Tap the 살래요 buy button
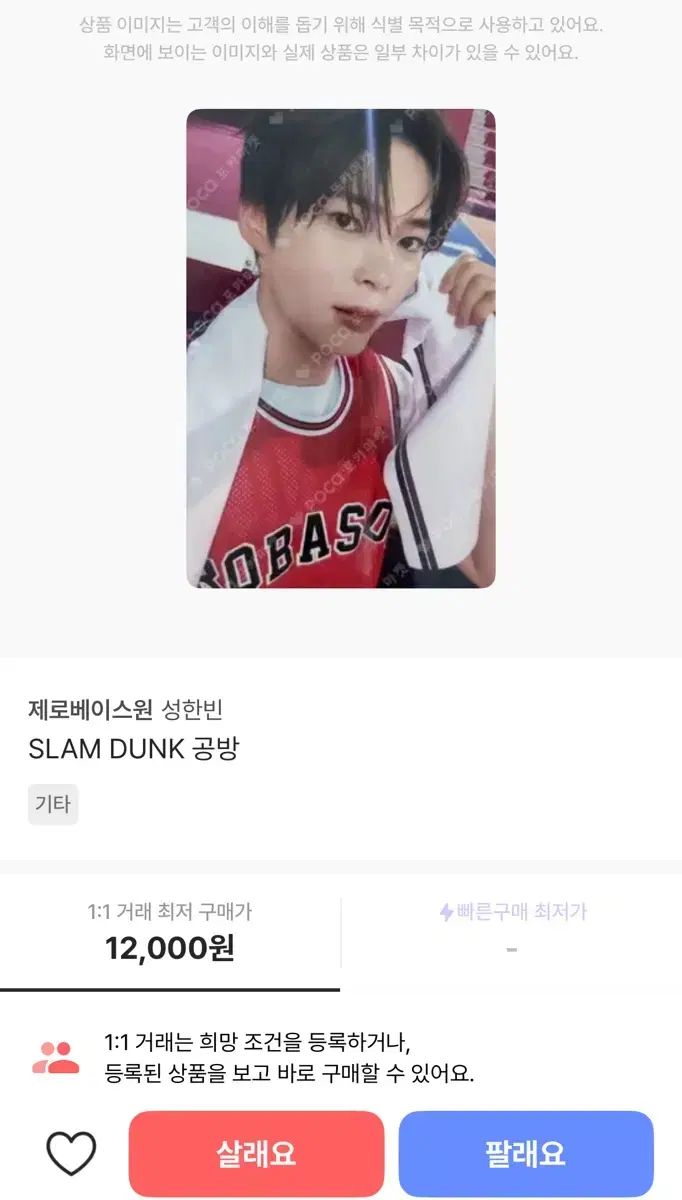Viewport: 682px width, 1200px height. [256, 1154]
